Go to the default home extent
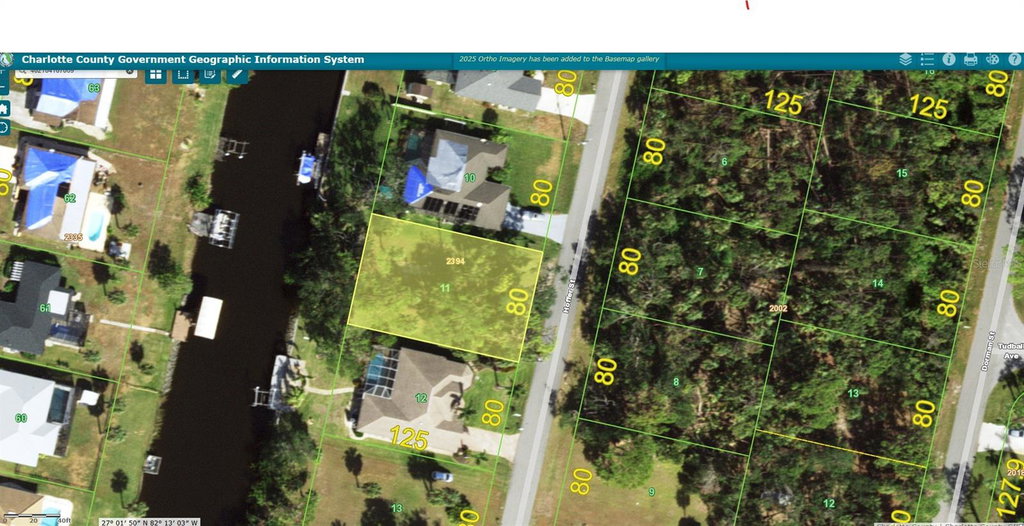This screenshot has width=1024, height=526. coord(4,109)
